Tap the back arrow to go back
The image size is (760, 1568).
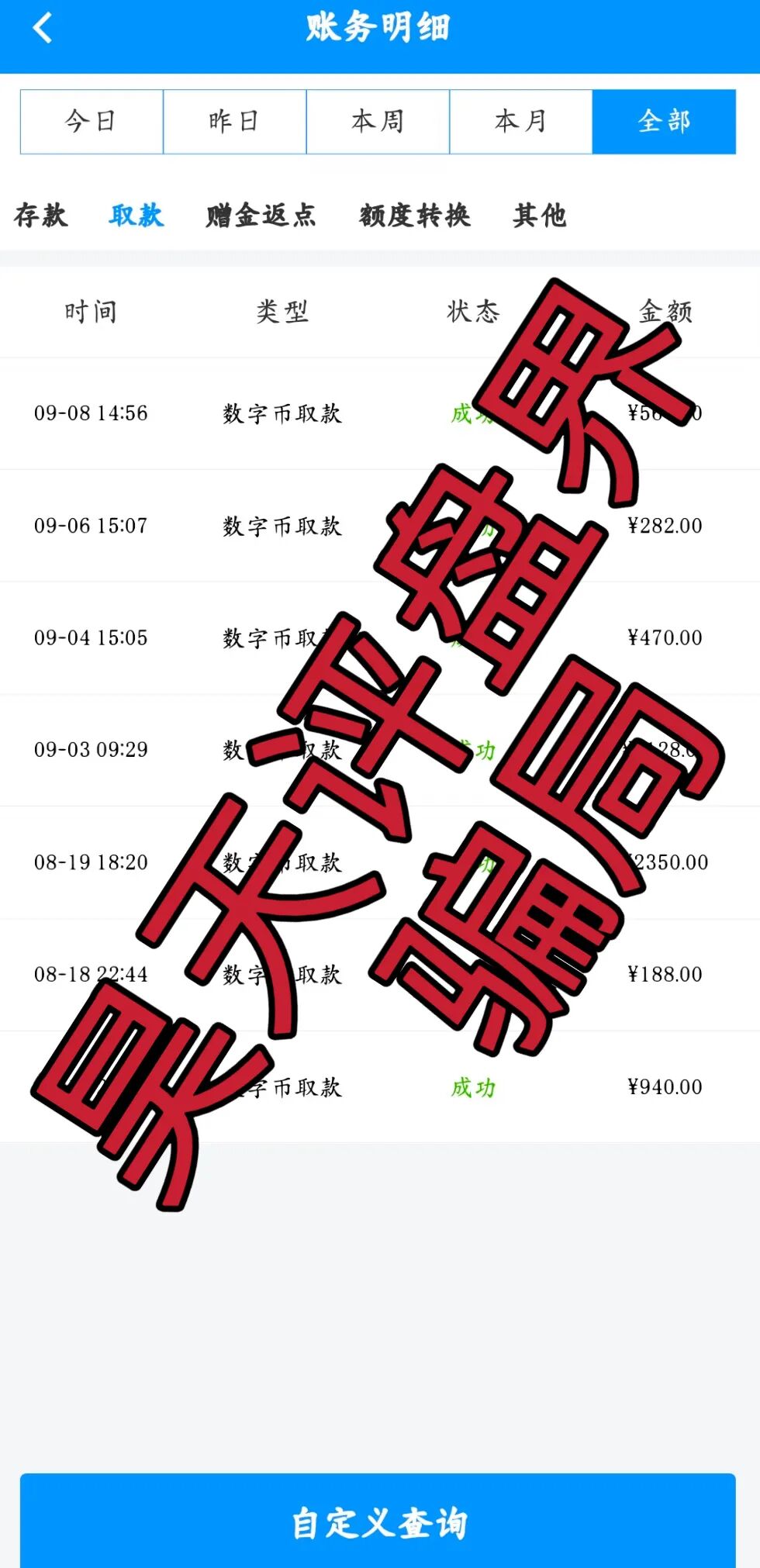coord(40,28)
